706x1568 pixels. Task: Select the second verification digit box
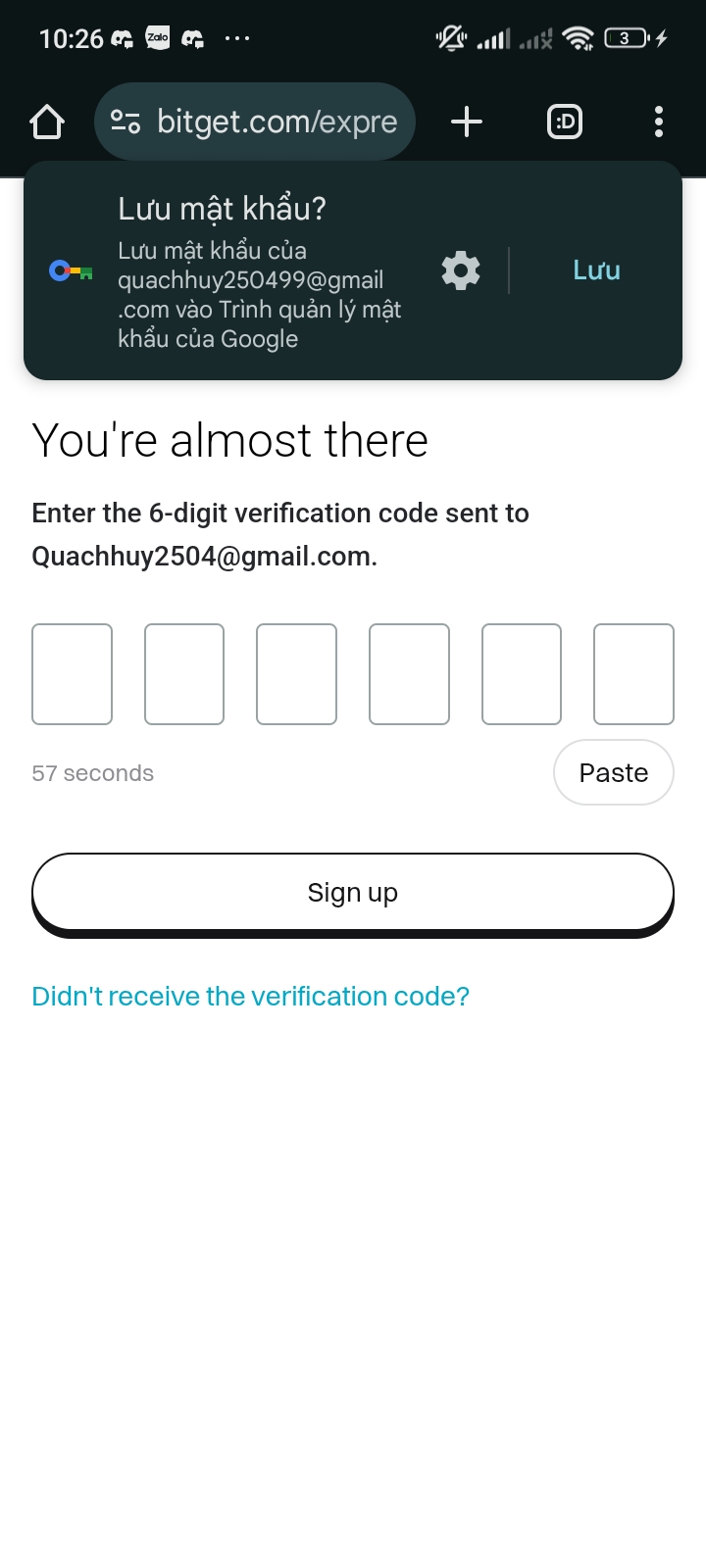184,674
